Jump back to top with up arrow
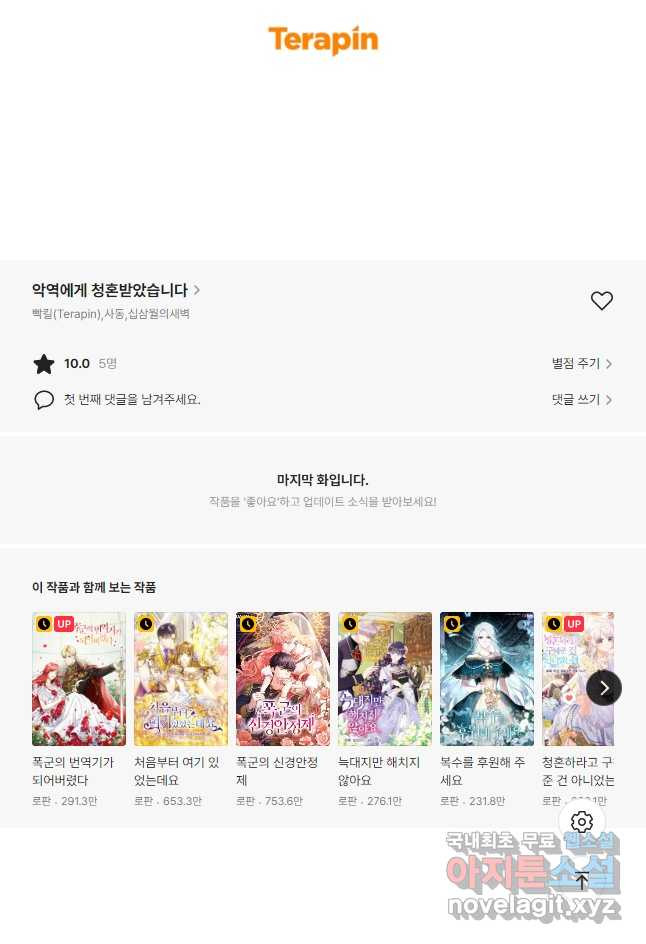 point(582,881)
